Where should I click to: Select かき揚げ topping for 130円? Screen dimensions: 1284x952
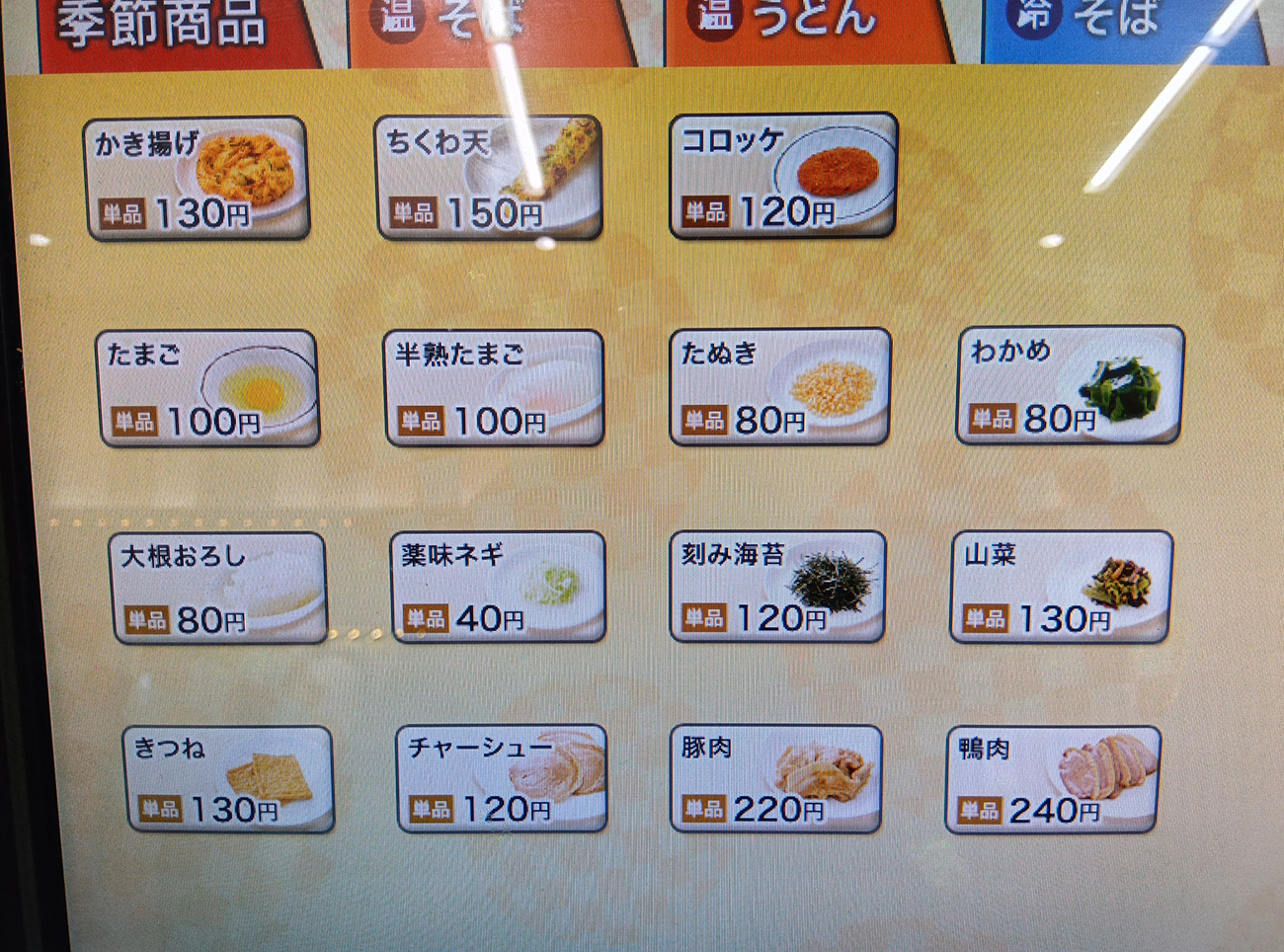coord(197,179)
